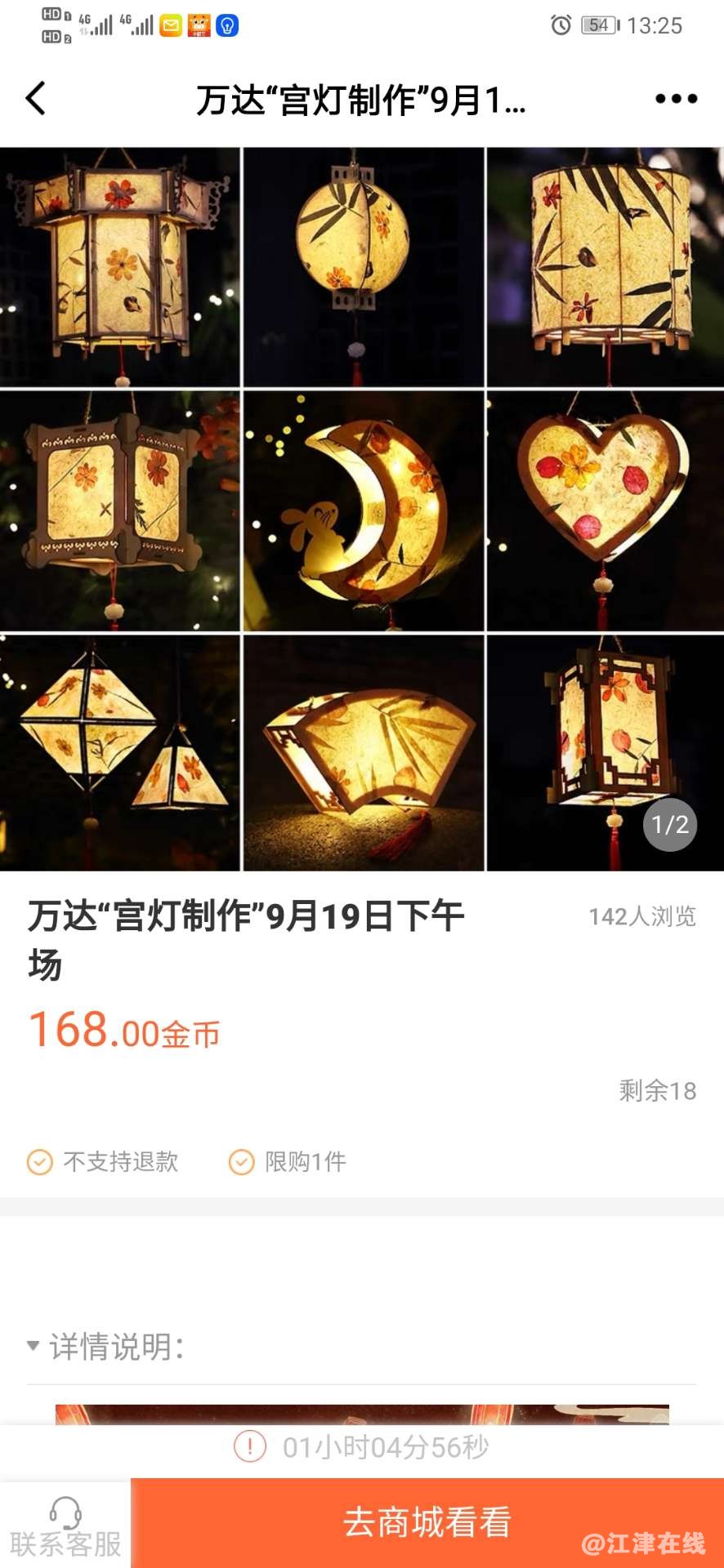Collapse the 详情说明 section
The width and height of the screenshot is (724, 1568).
tap(105, 1347)
